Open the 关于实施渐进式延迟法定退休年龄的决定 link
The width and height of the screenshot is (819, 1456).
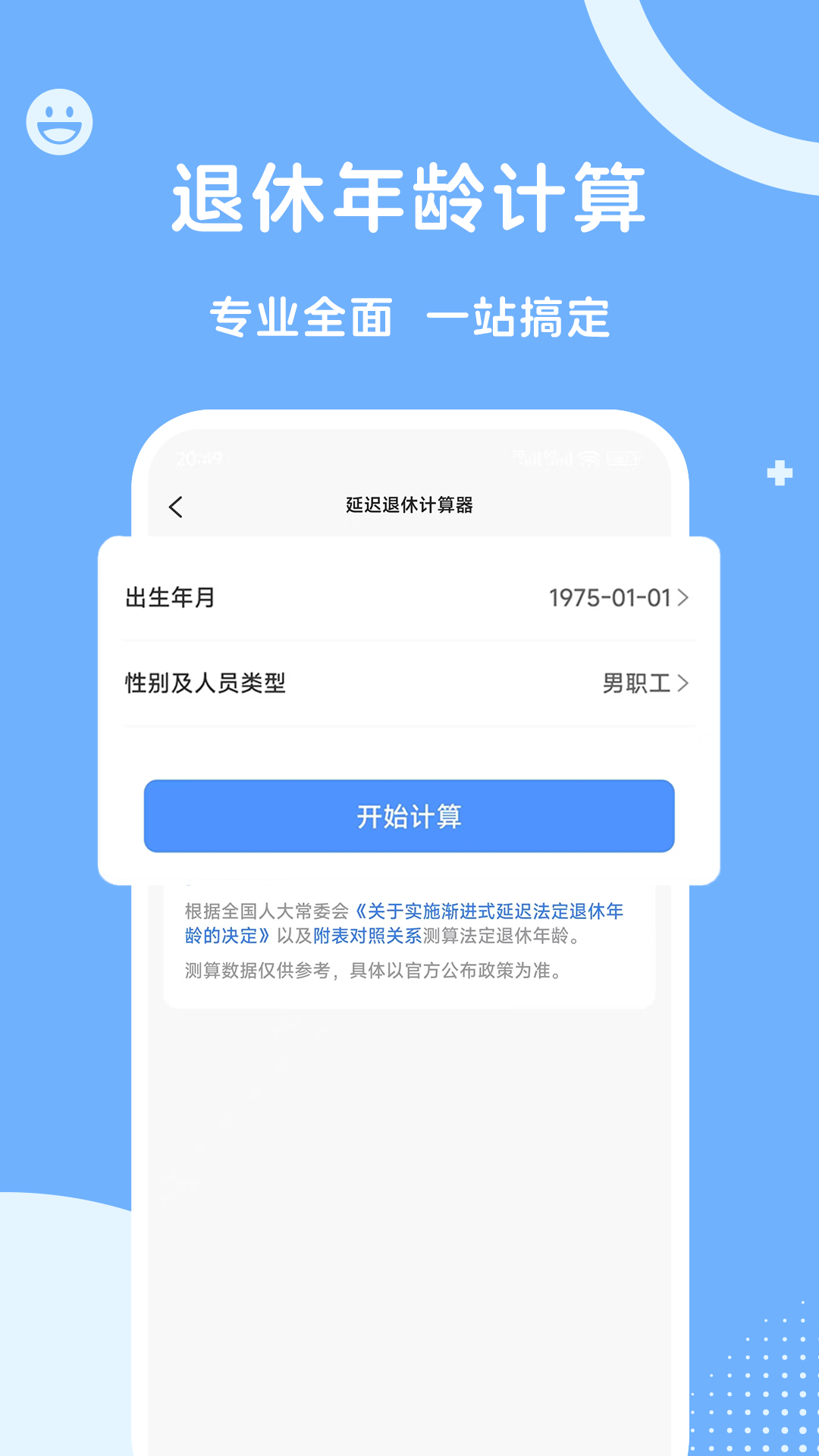click(x=493, y=912)
